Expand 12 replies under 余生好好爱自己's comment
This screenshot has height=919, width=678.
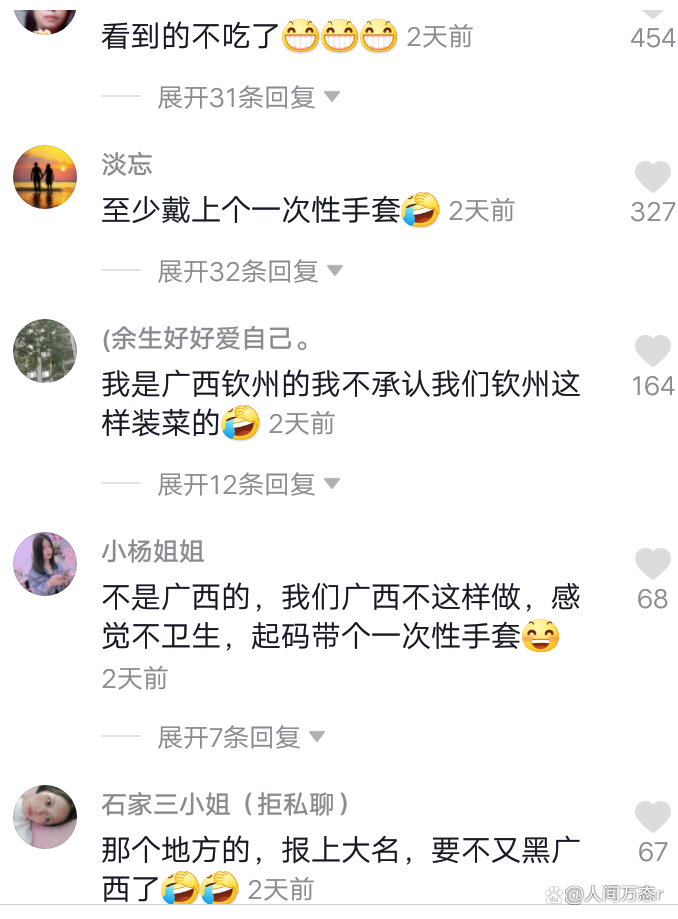pos(248,484)
